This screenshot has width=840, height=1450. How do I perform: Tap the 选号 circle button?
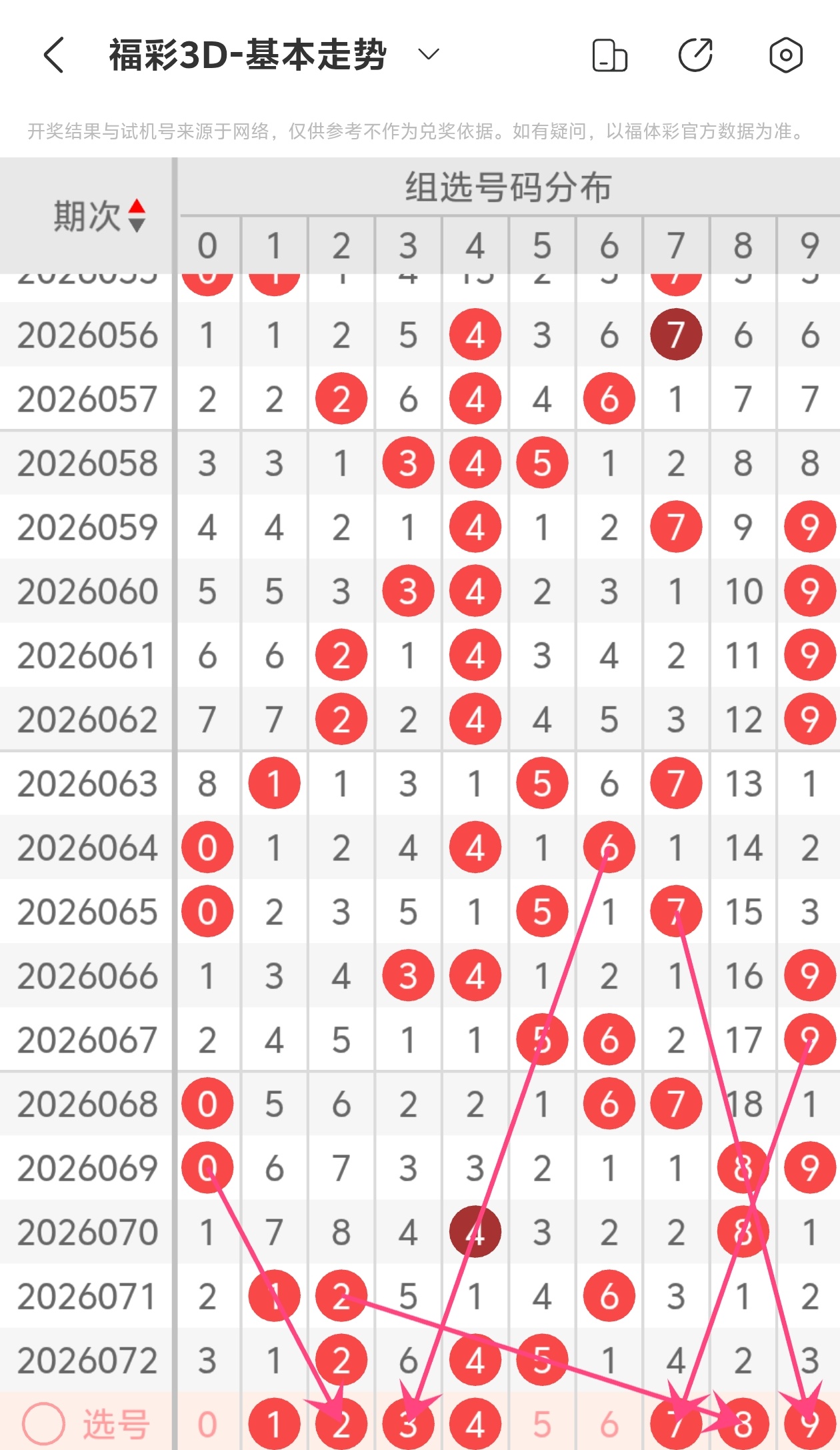click(44, 1425)
